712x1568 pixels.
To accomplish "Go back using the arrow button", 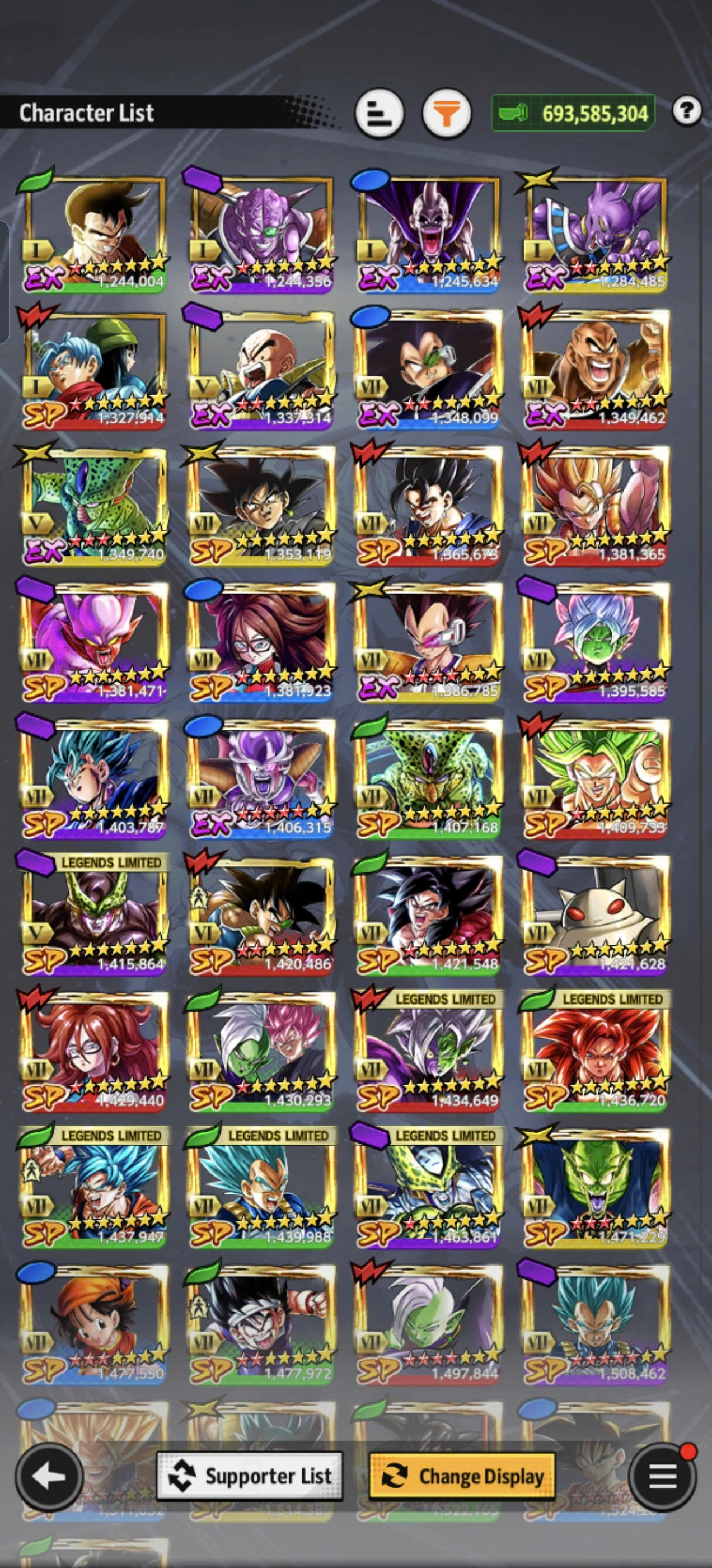I will (x=49, y=1476).
